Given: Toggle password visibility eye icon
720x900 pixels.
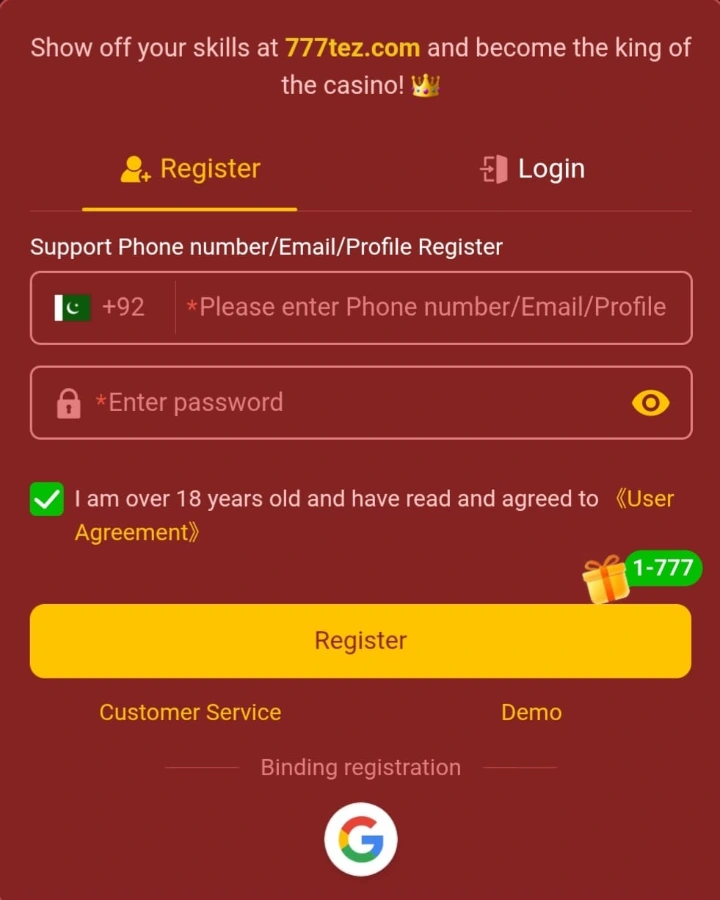Looking at the screenshot, I should point(650,403).
